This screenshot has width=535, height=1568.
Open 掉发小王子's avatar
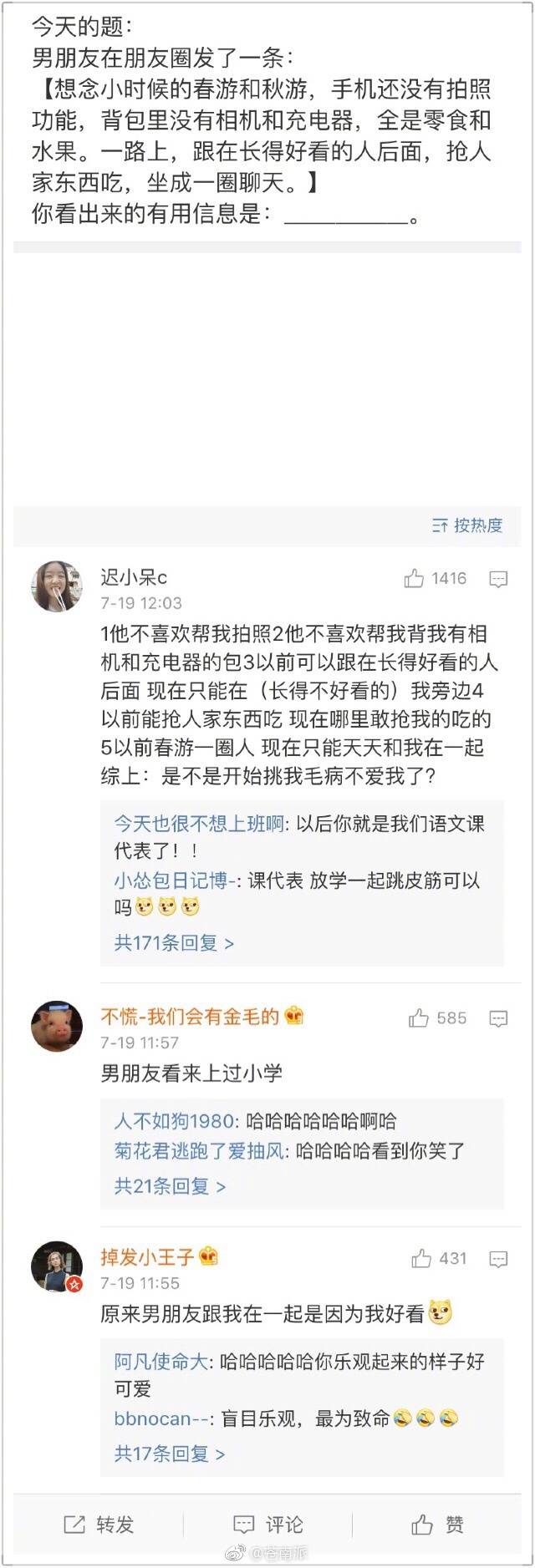coord(57,1266)
